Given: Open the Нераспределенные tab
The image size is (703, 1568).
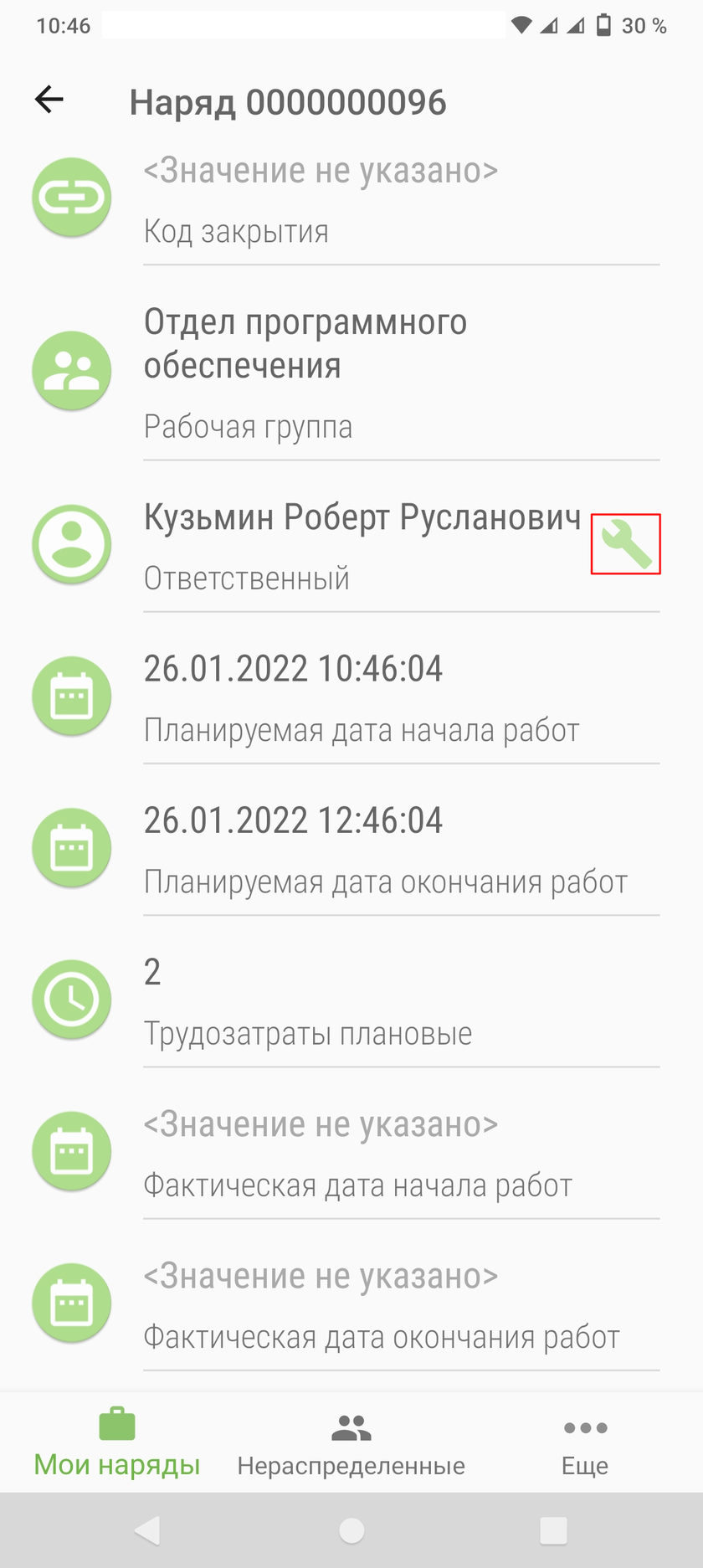Looking at the screenshot, I should point(351,1443).
